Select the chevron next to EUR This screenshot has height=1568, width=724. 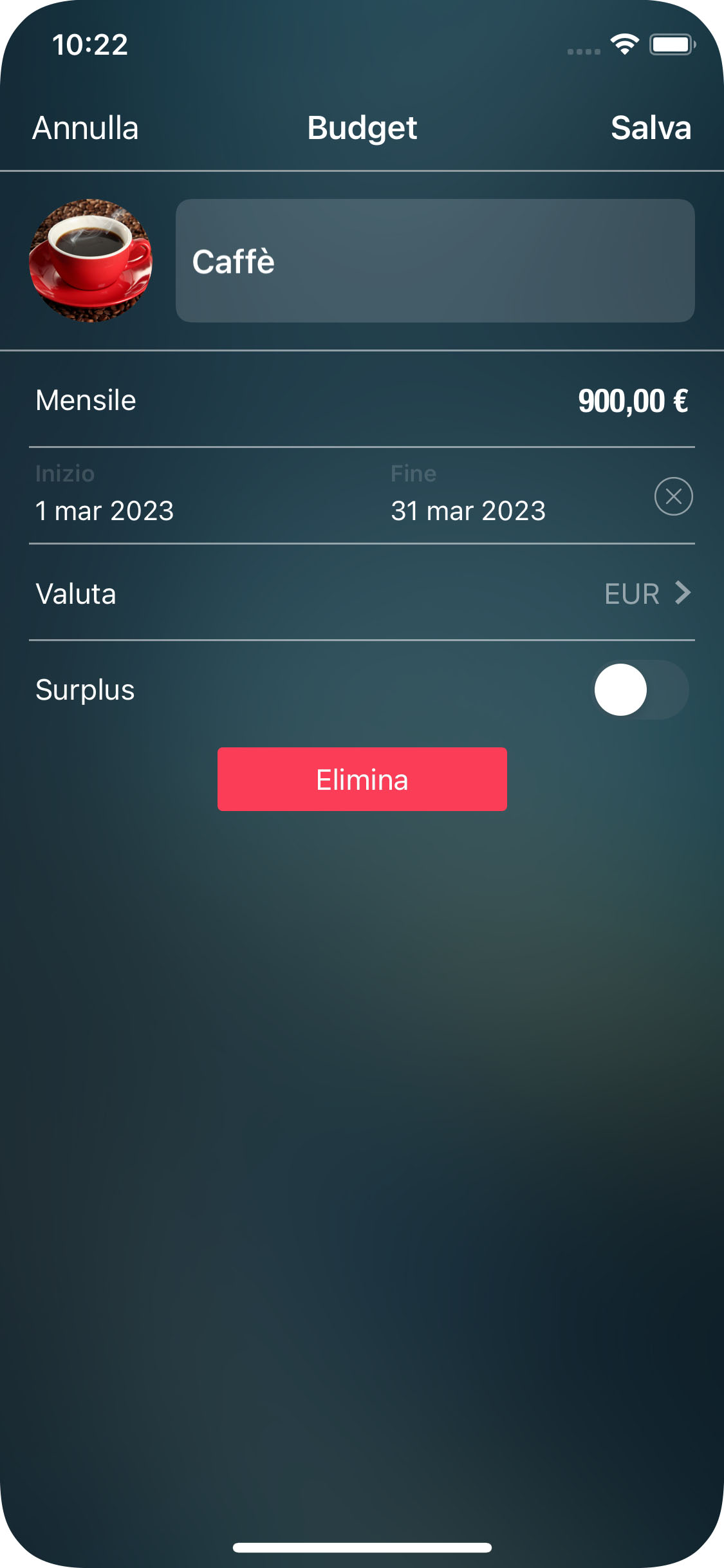click(x=683, y=593)
